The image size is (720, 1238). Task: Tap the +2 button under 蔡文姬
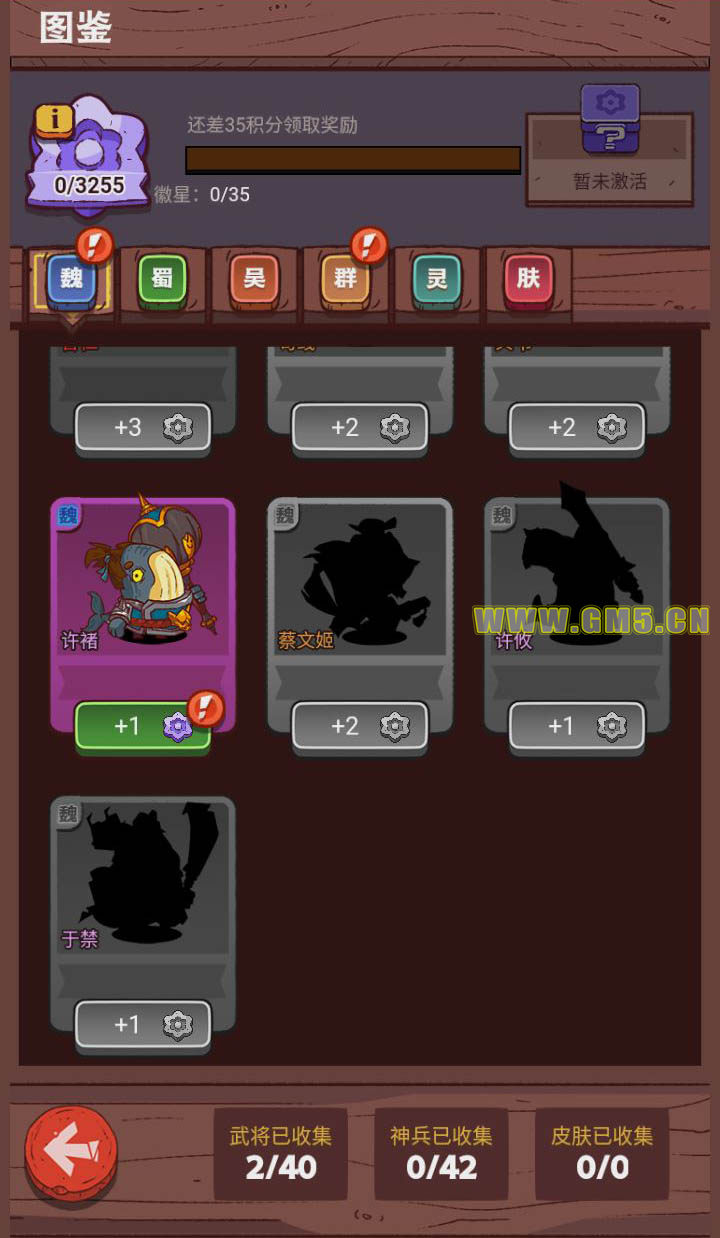click(x=360, y=726)
